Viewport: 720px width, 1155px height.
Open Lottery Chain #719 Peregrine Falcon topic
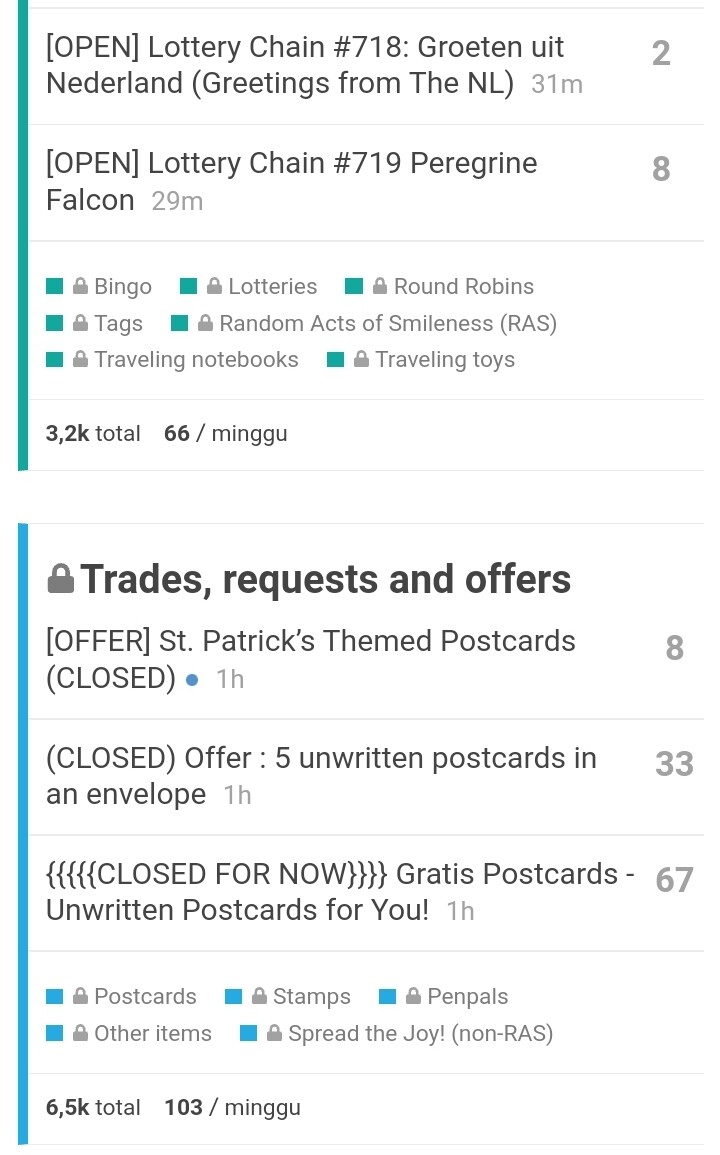[x=291, y=181]
